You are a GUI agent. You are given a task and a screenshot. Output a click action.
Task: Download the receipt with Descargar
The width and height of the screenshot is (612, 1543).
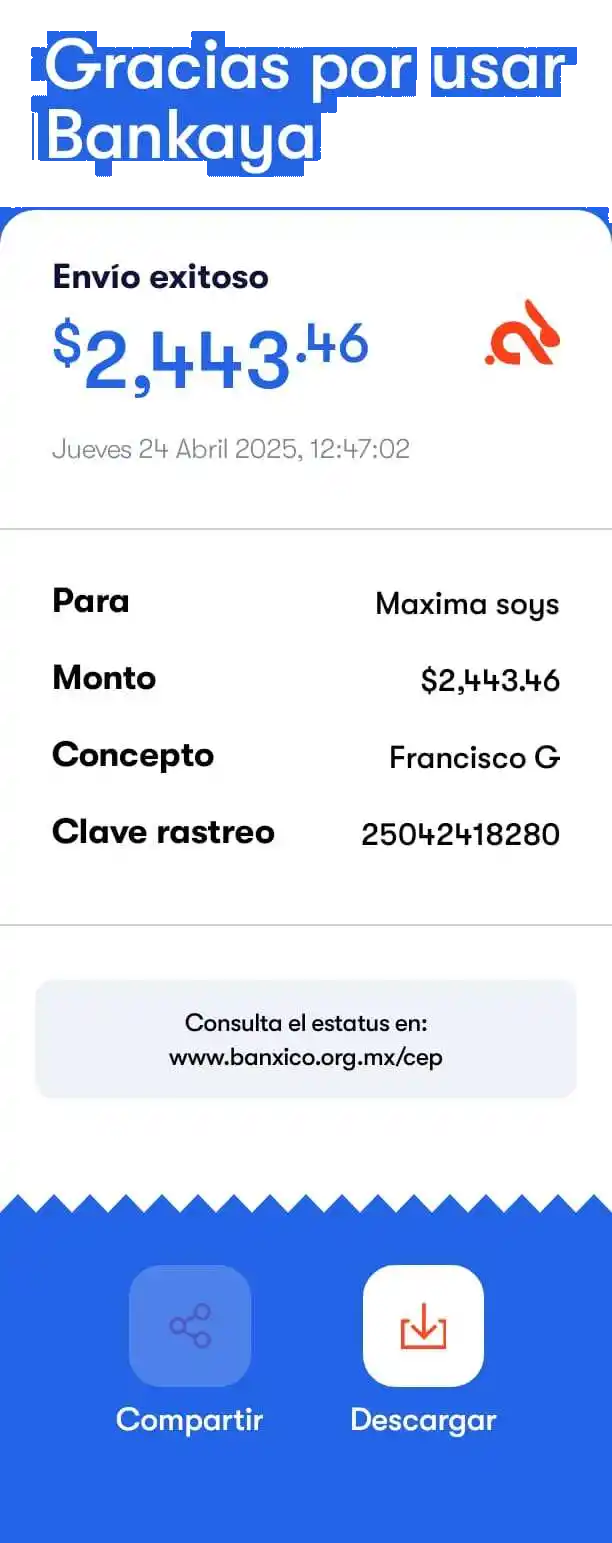(423, 1325)
